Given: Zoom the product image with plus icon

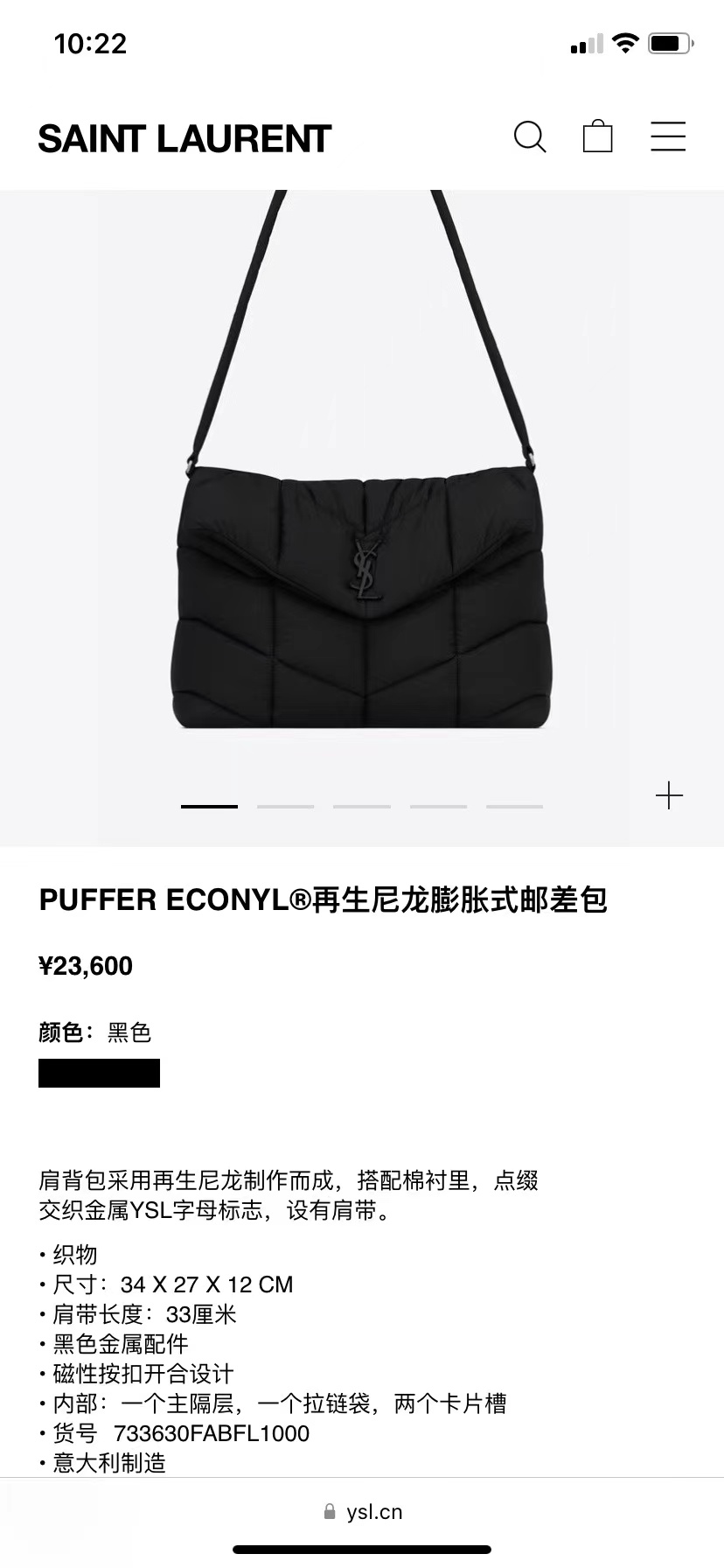Looking at the screenshot, I should [669, 795].
